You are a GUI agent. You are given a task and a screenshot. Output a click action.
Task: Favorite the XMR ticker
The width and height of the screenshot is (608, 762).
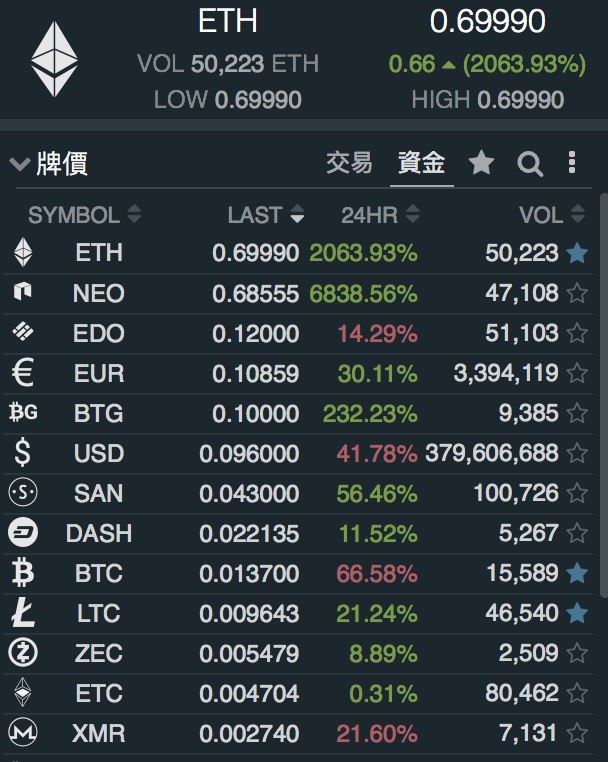click(577, 733)
